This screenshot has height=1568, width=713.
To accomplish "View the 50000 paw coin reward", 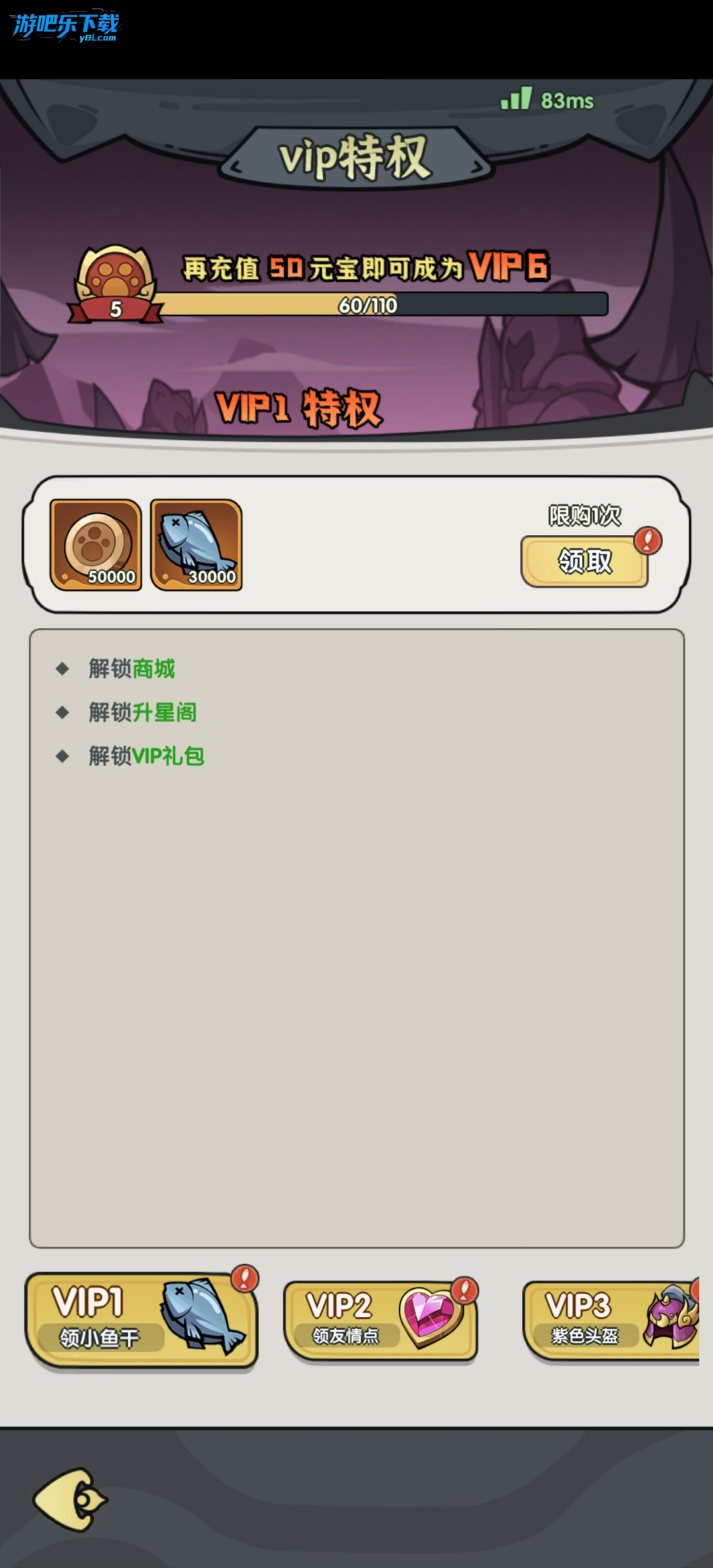I will [96, 544].
